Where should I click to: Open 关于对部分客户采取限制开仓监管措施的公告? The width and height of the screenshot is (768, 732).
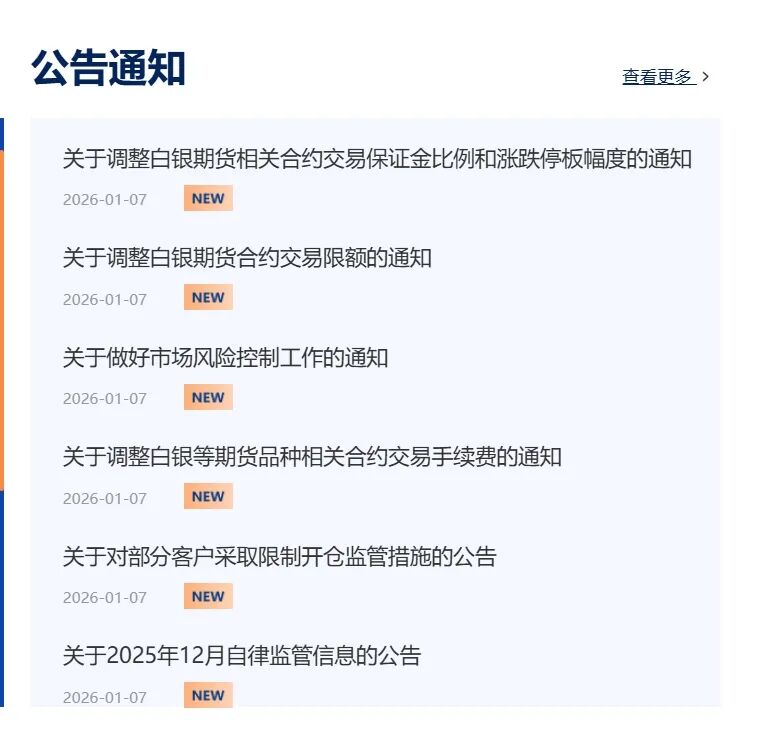point(279,557)
